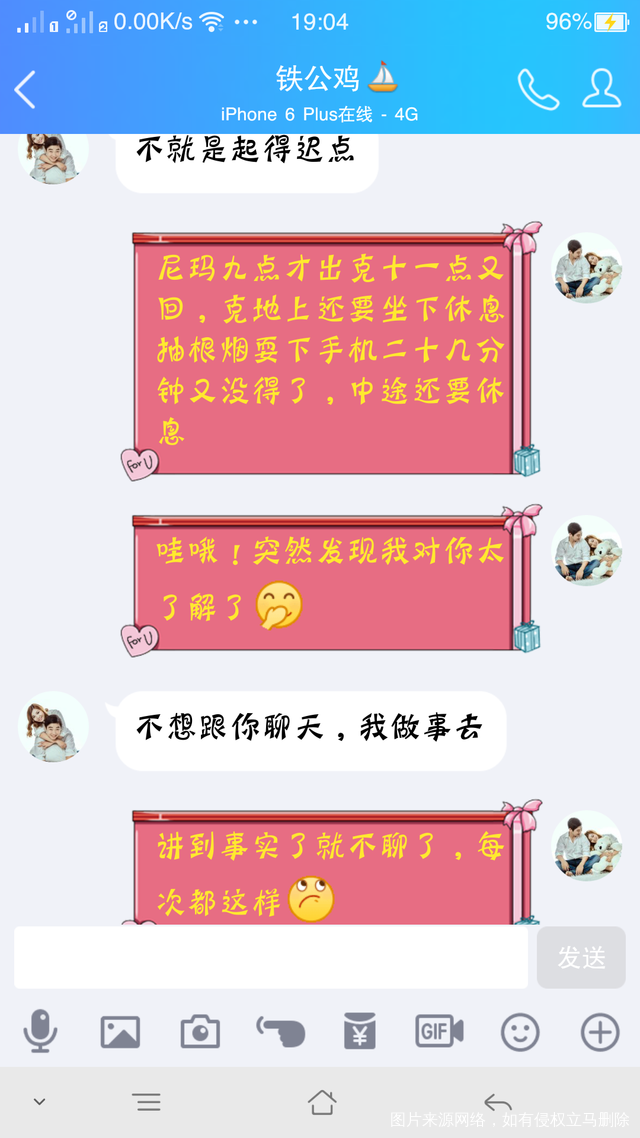Send a poke with the pointing-hand icon
The height and width of the screenshot is (1138, 640).
[x=280, y=1029]
